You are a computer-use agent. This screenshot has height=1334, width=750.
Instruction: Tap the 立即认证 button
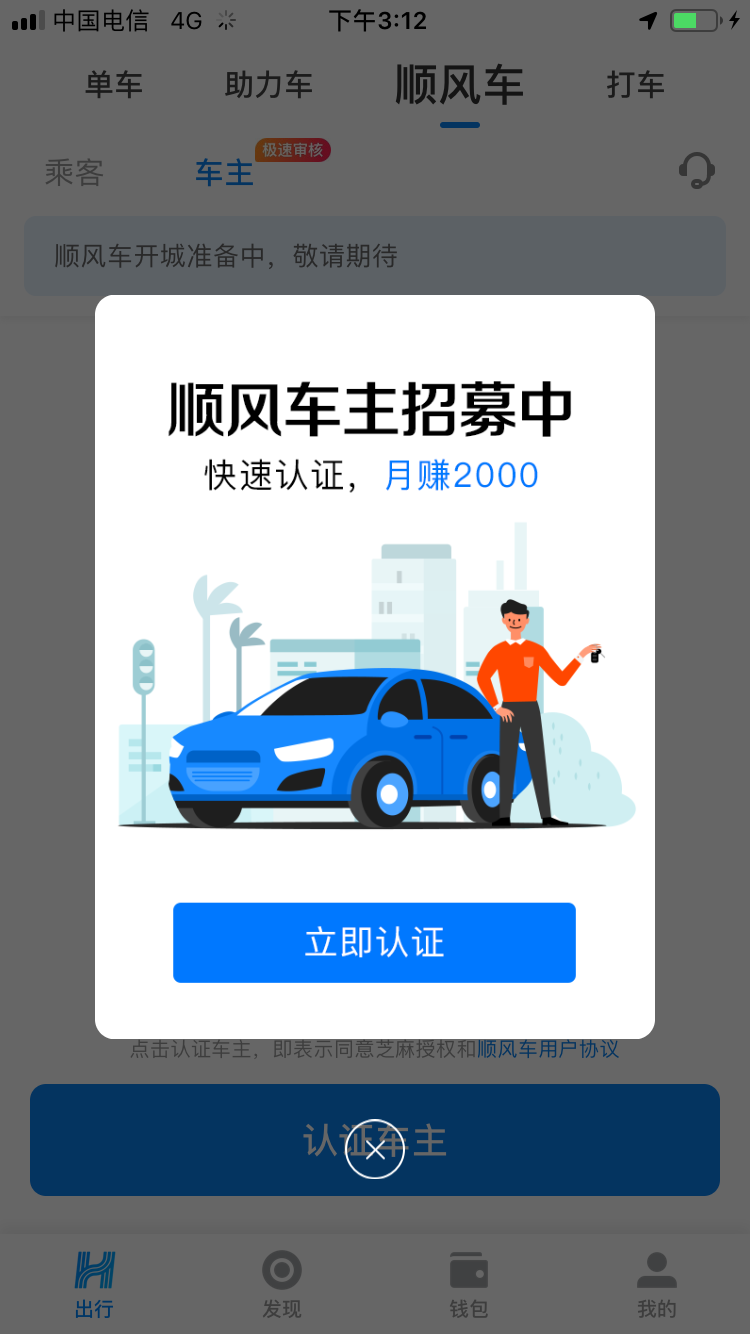(374, 942)
